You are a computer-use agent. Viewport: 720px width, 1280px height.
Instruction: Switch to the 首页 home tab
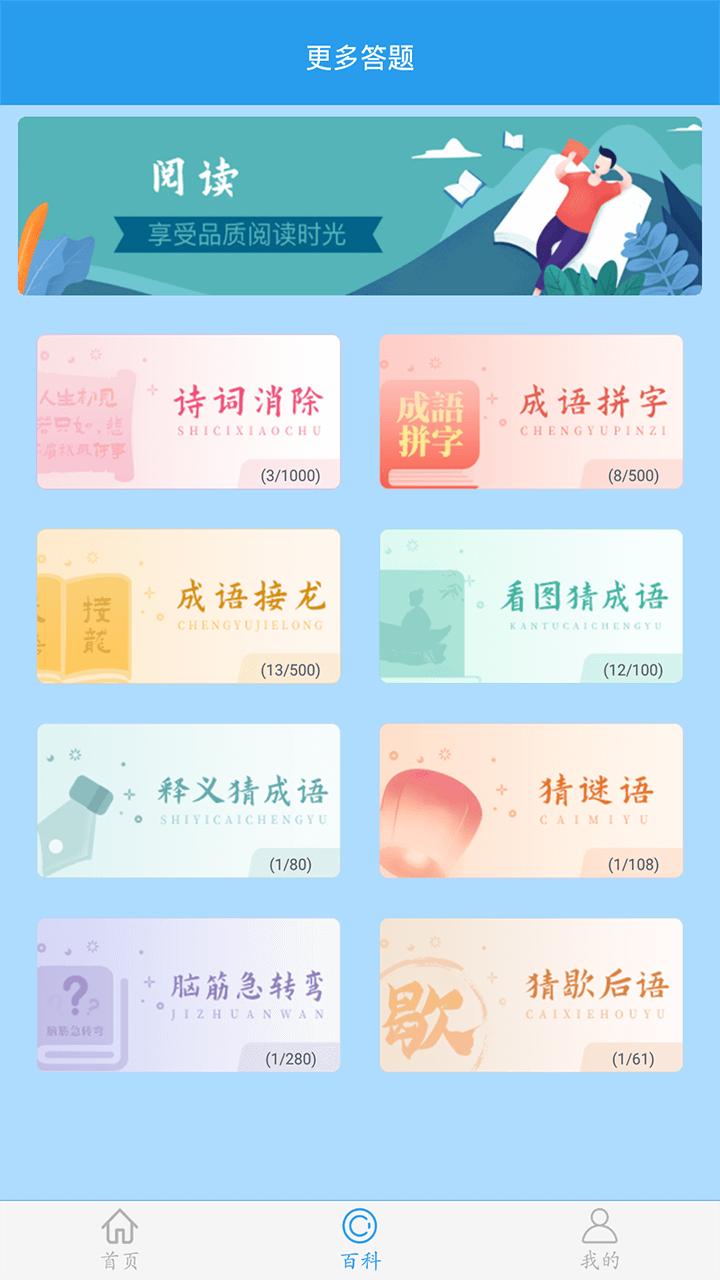coord(120,1235)
